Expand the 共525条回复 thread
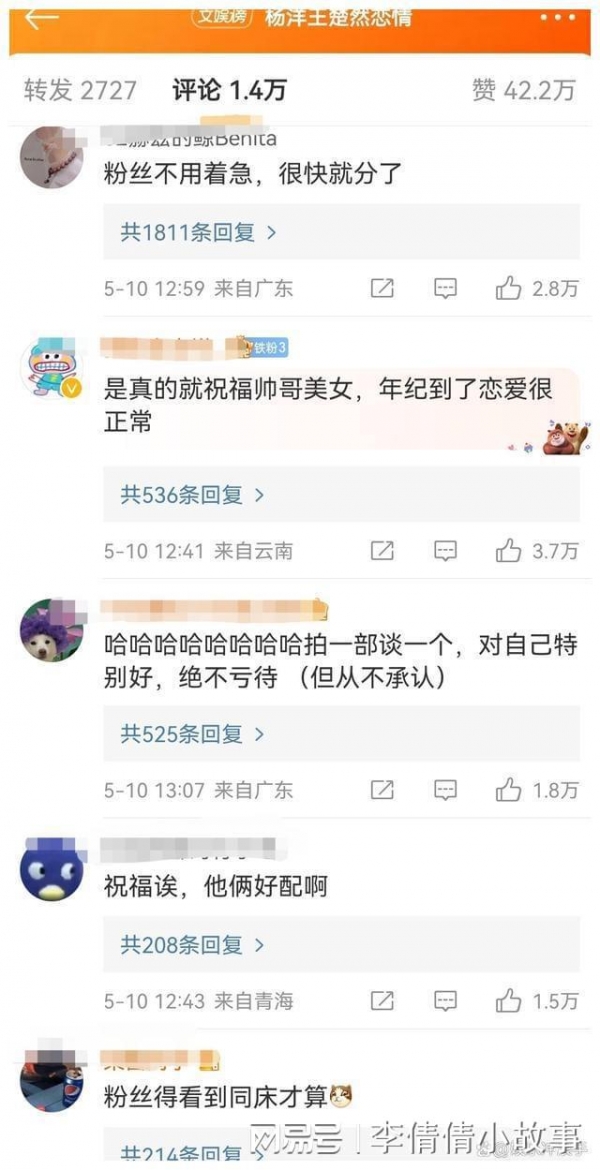Viewport: 600px width, 1170px height. tap(192, 734)
